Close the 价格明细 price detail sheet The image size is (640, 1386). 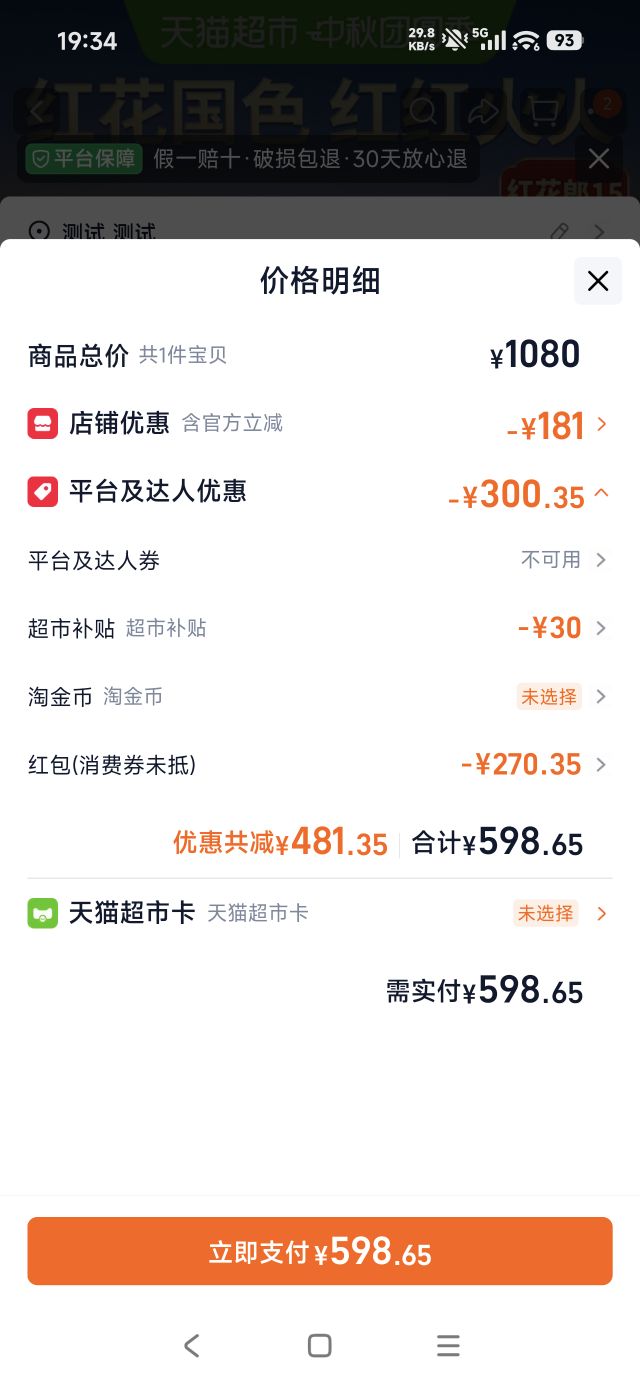598,281
